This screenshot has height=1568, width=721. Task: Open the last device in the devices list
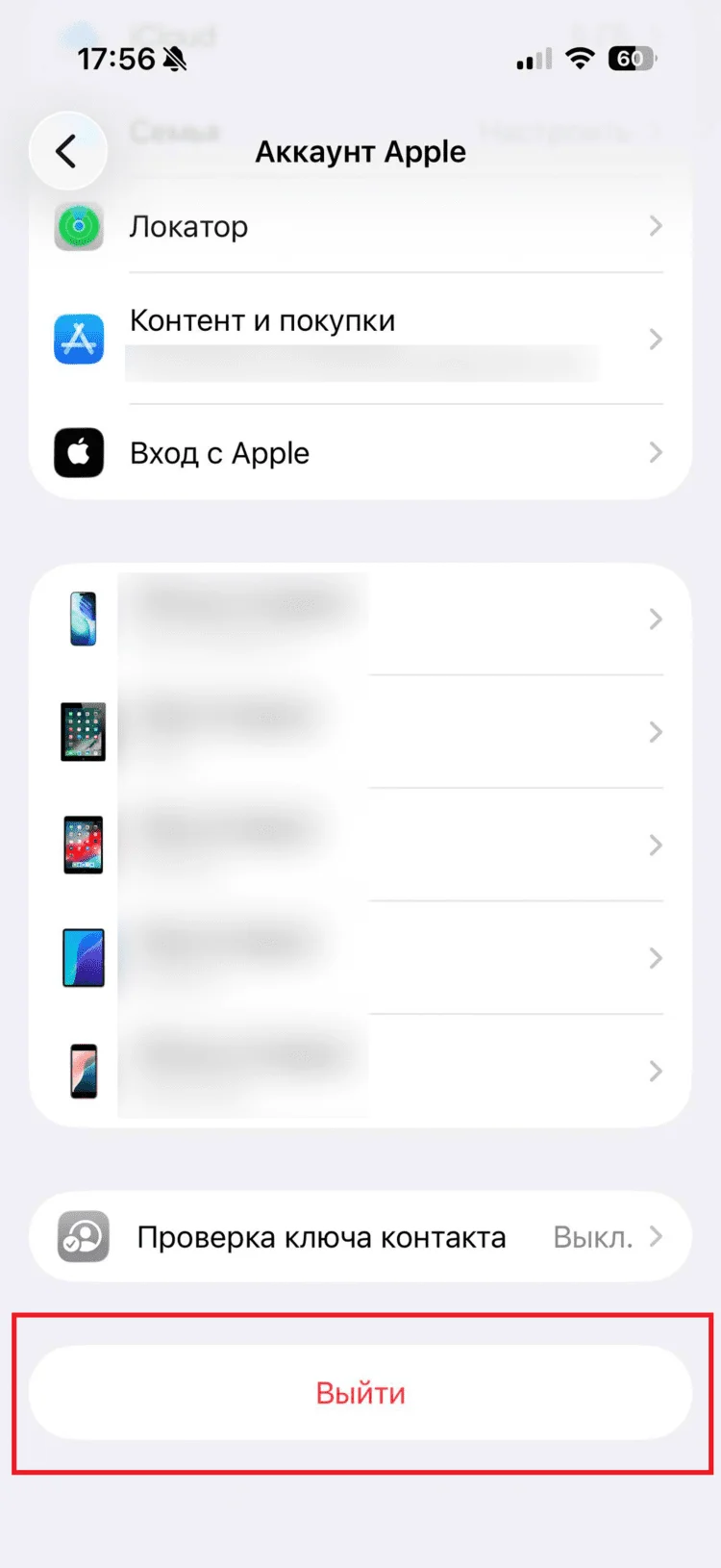pos(360,1071)
